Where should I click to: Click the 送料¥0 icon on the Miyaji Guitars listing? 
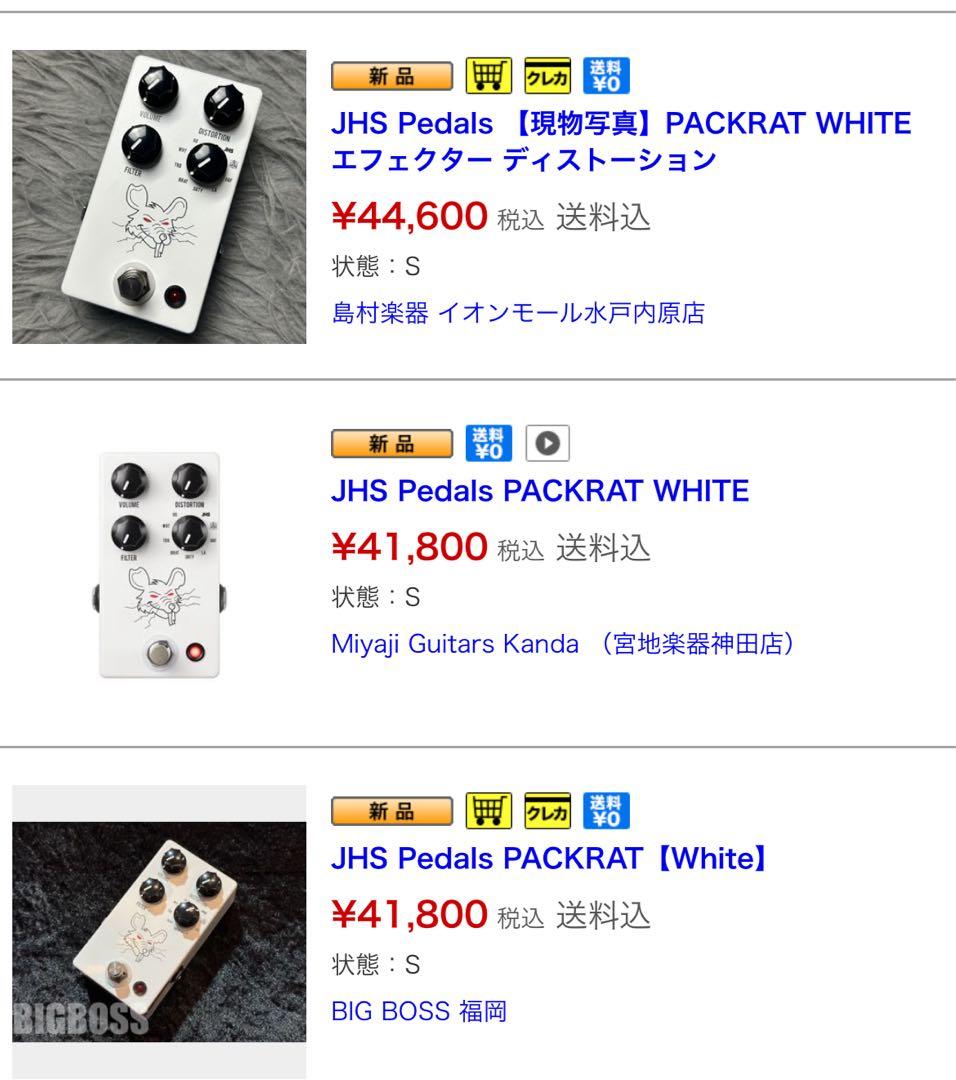(490, 442)
